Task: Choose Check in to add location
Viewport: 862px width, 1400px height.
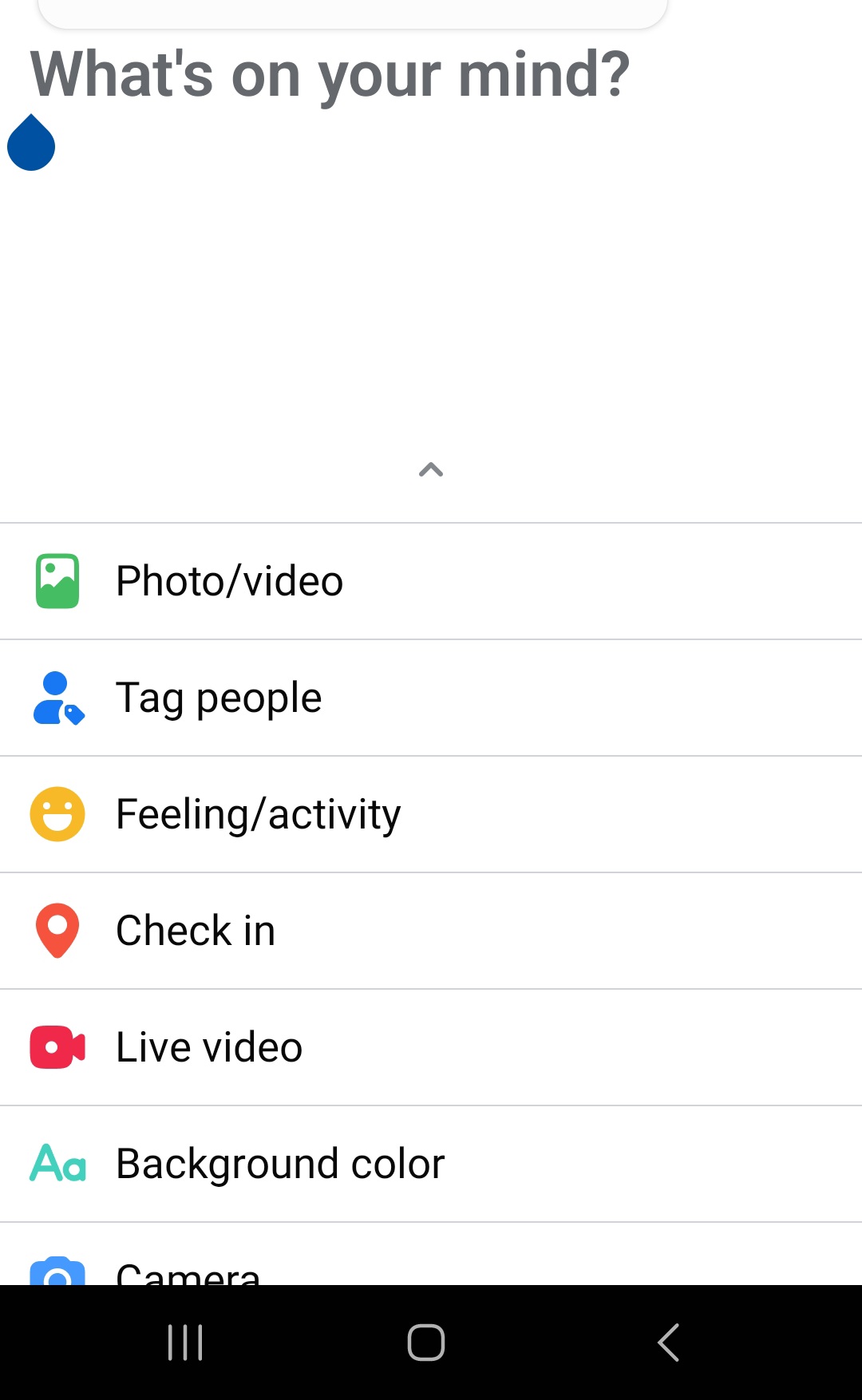Action: [x=196, y=931]
